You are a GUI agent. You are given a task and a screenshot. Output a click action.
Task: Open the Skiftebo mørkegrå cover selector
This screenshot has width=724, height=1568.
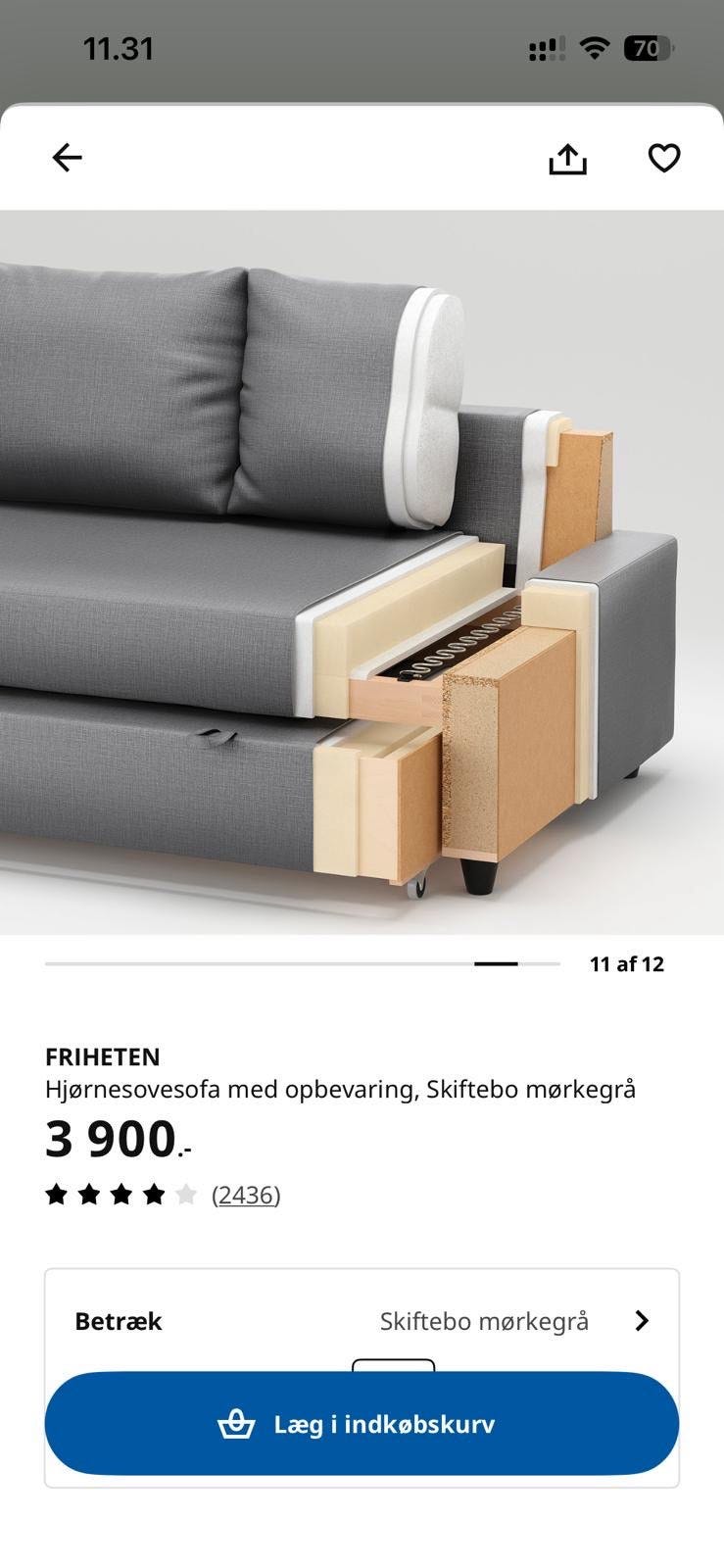click(x=484, y=1320)
